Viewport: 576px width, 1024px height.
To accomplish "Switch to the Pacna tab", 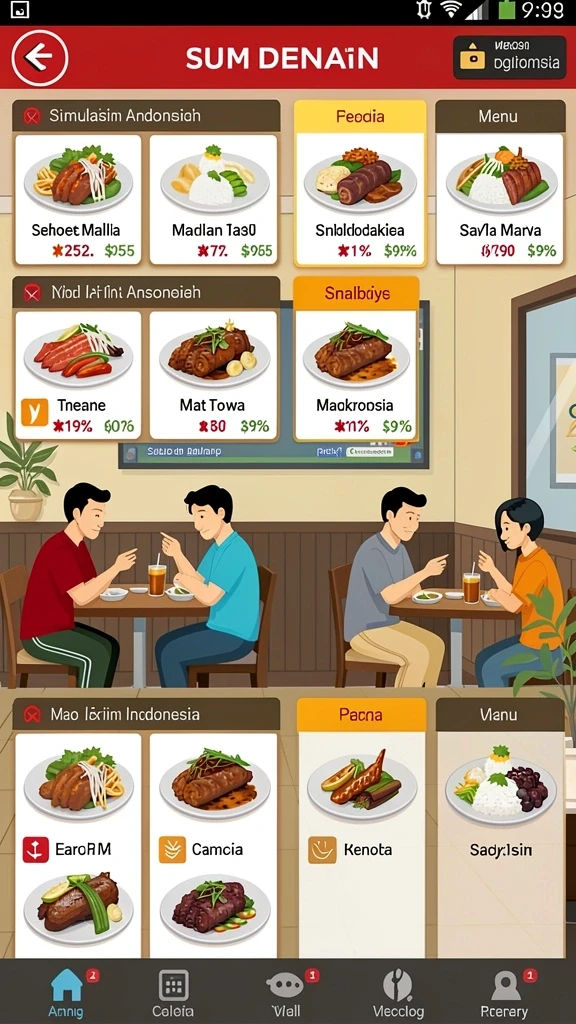I will coord(361,714).
